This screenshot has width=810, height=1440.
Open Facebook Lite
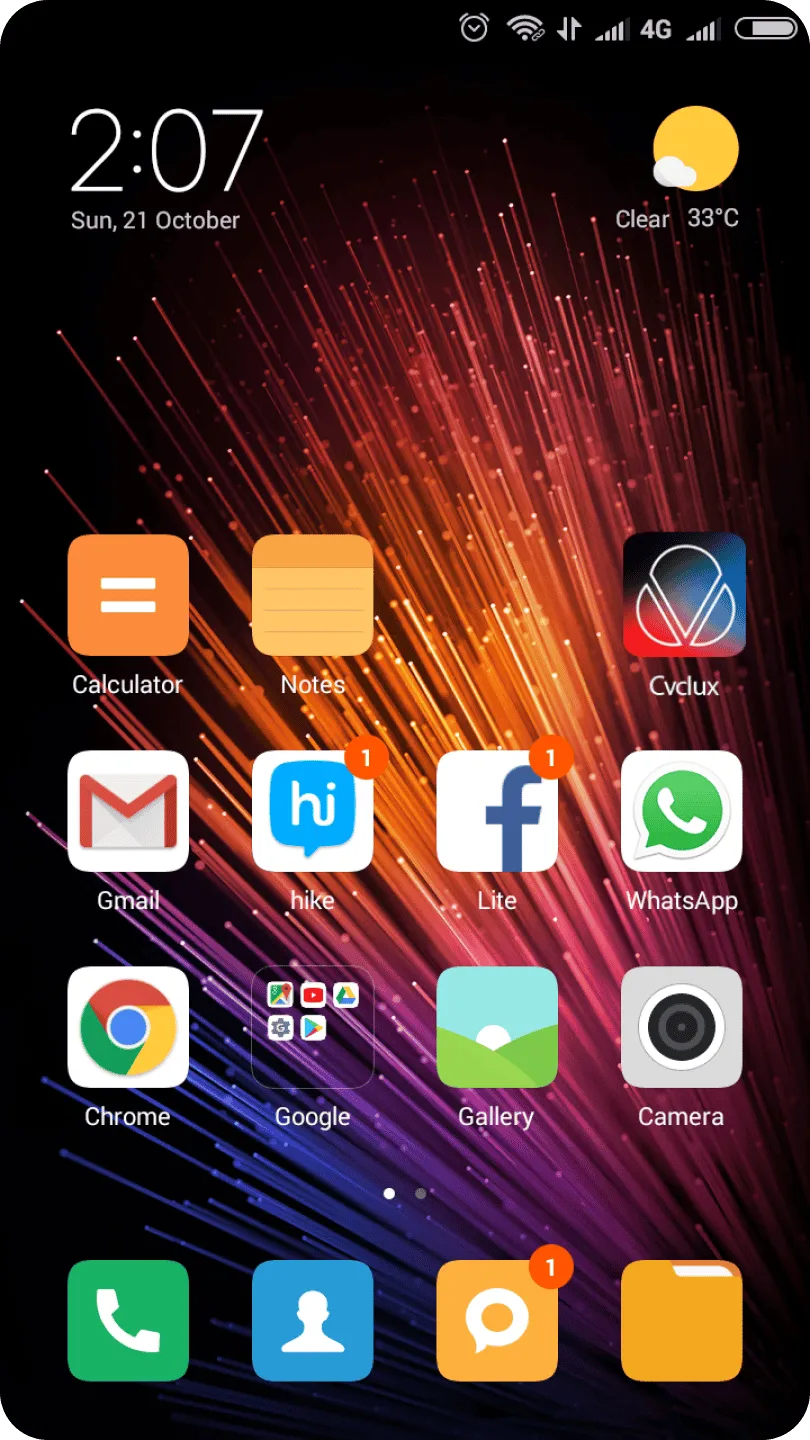click(497, 811)
